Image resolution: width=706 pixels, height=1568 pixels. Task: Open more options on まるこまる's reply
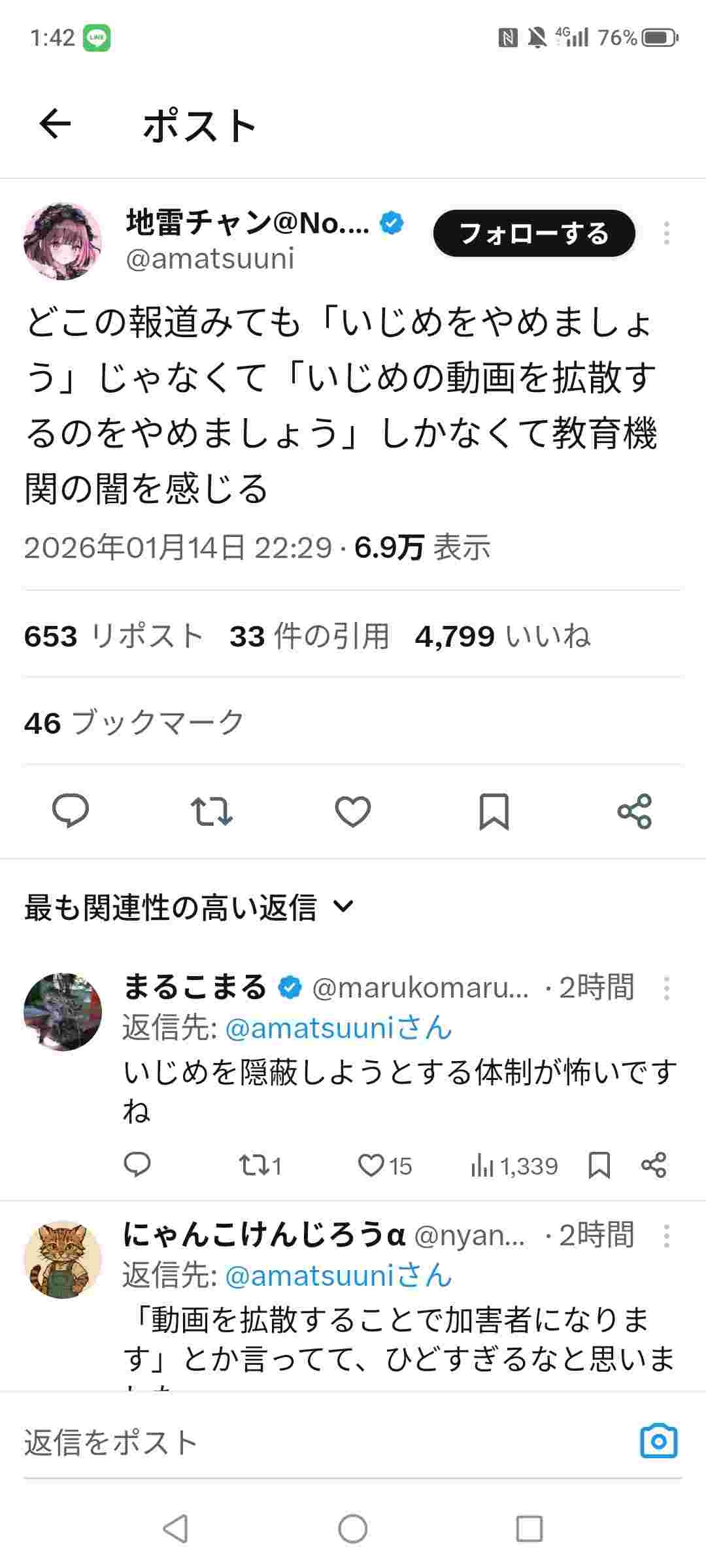point(666,988)
